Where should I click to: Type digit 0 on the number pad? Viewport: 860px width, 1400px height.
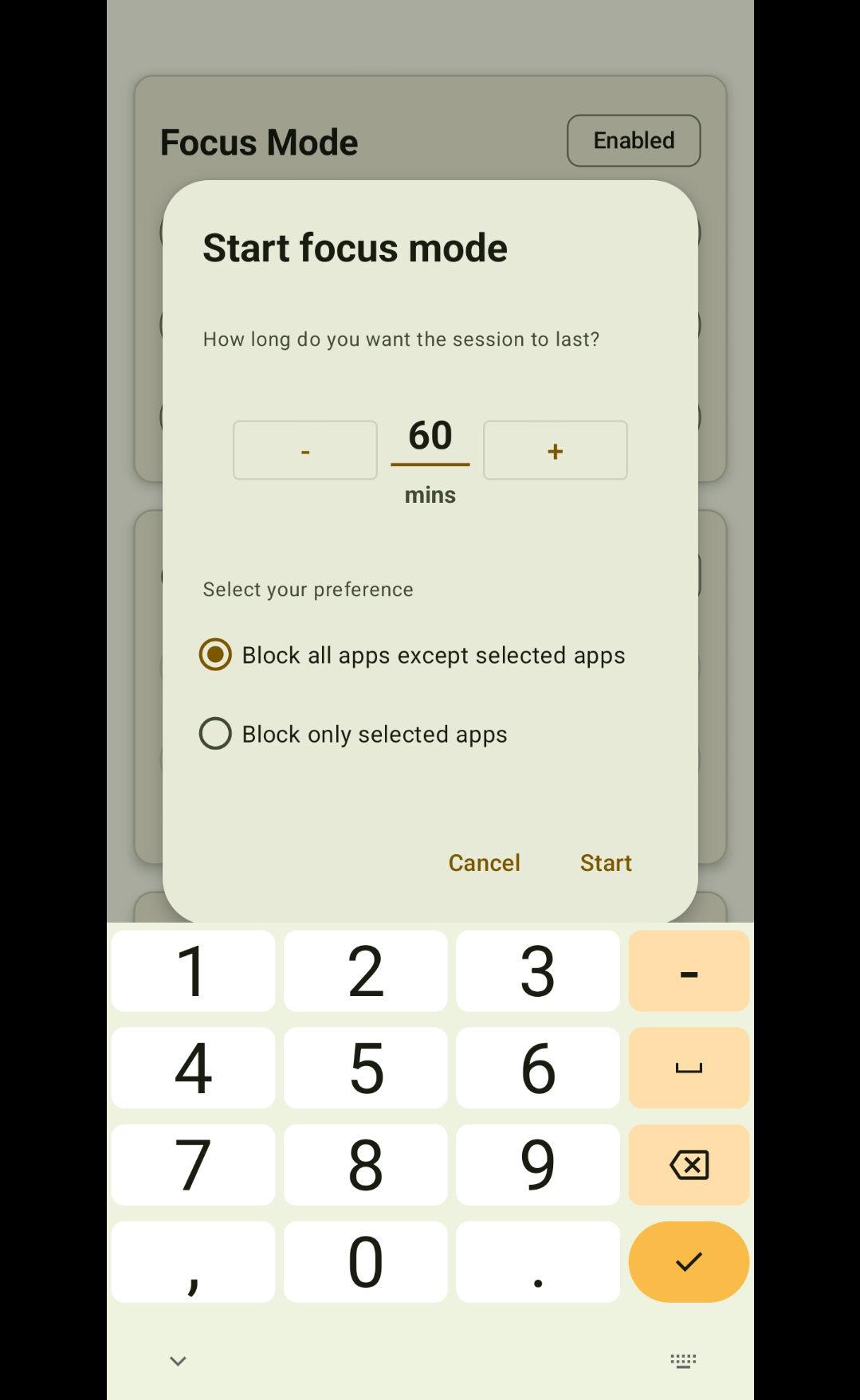(x=366, y=1262)
